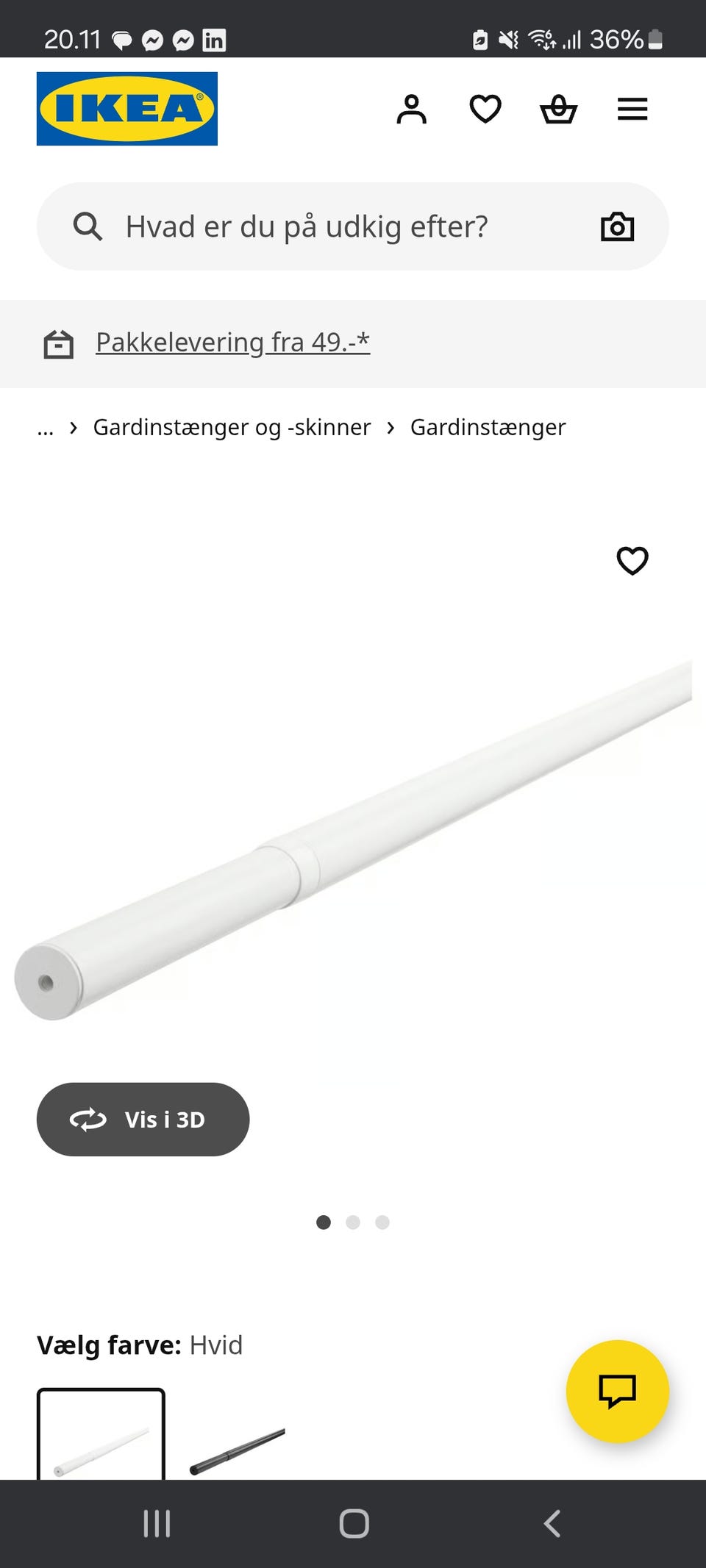Open Gardinstænger og -skinner category

pos(231,427)
